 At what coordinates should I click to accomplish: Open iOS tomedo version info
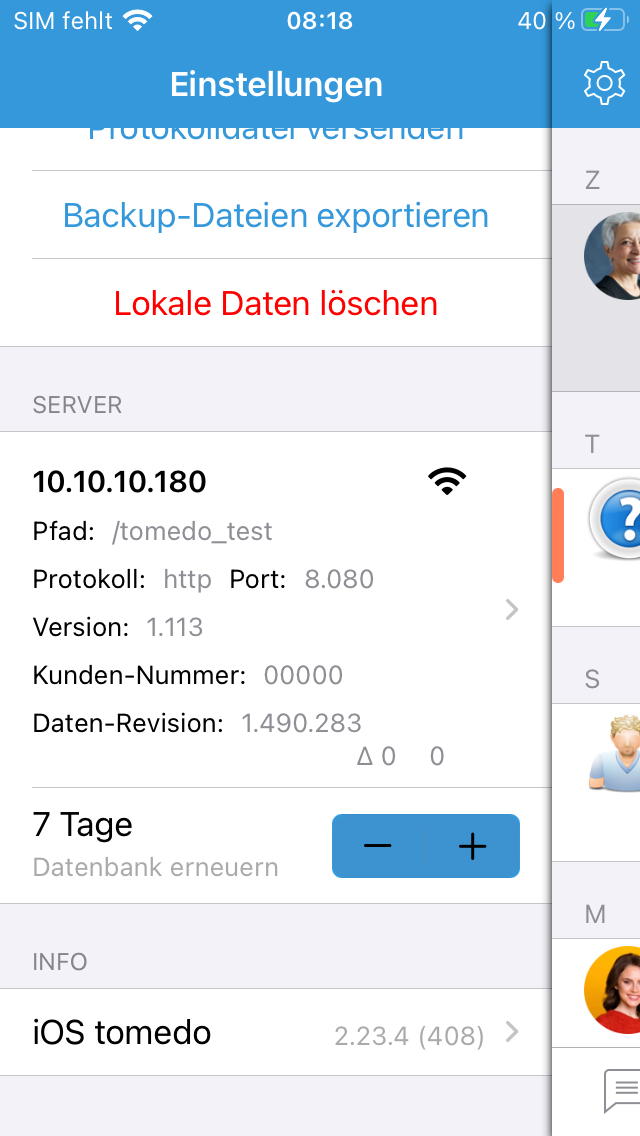pos(276,1032)
